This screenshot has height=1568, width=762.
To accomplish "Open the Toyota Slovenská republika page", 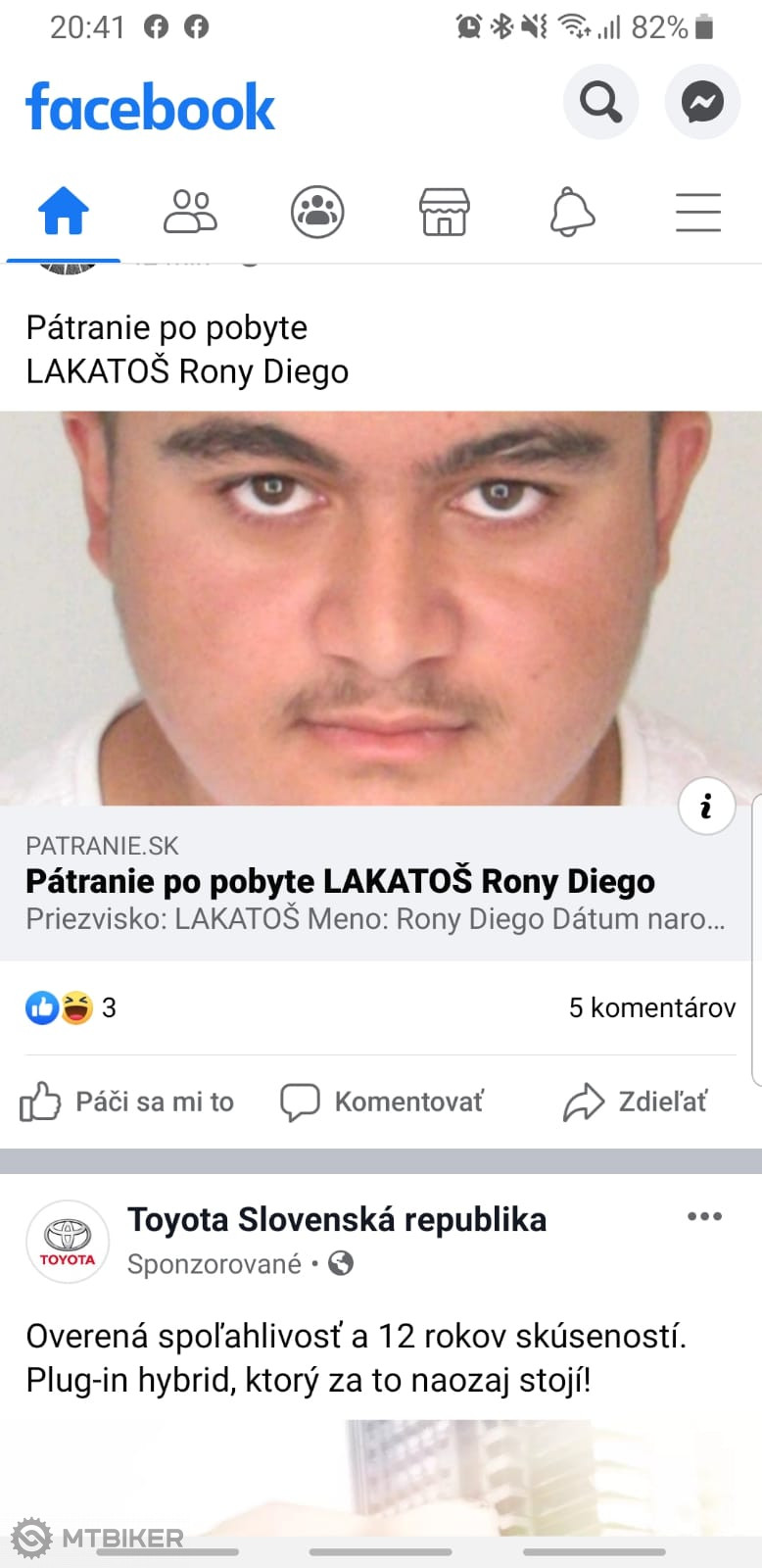I will 337,1219.
